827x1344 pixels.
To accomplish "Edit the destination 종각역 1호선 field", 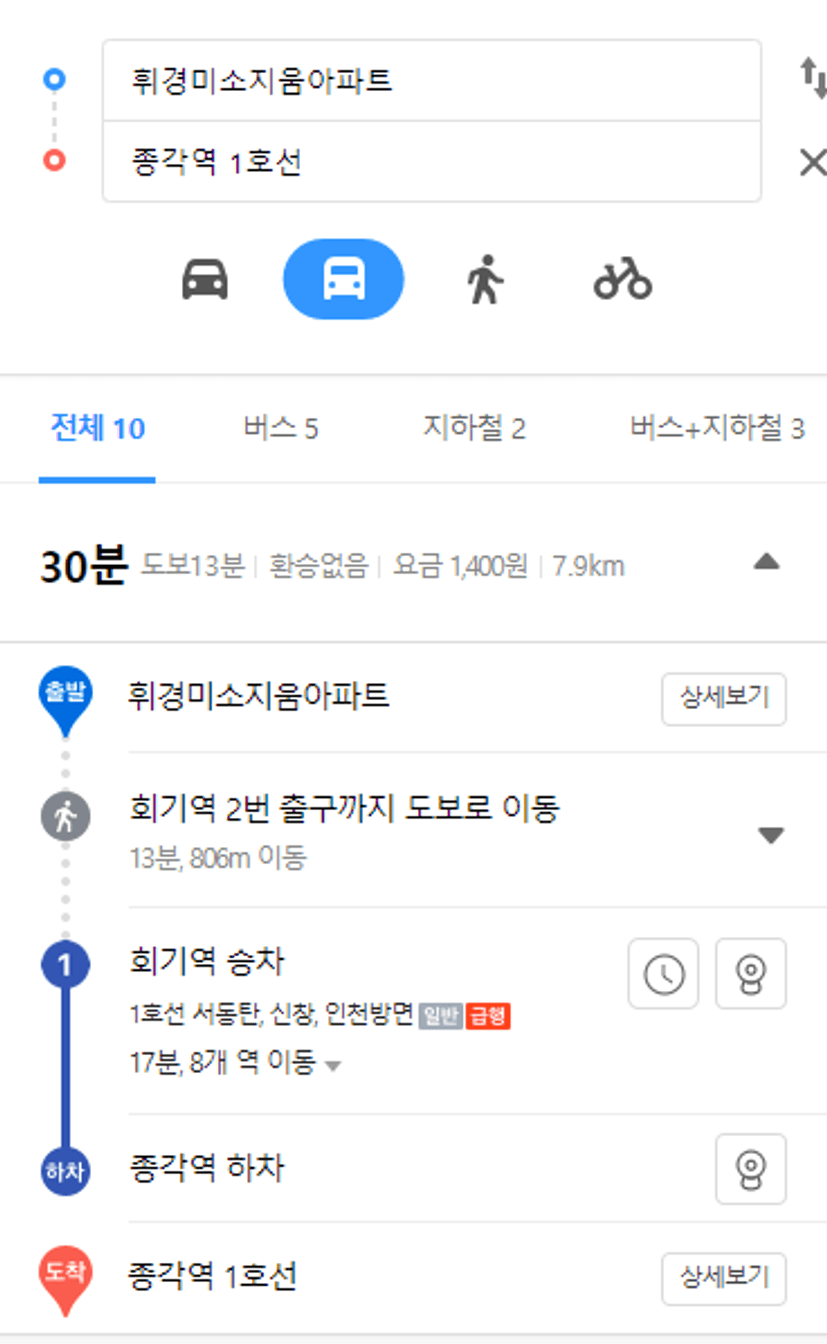I will (x=431, y=161).
